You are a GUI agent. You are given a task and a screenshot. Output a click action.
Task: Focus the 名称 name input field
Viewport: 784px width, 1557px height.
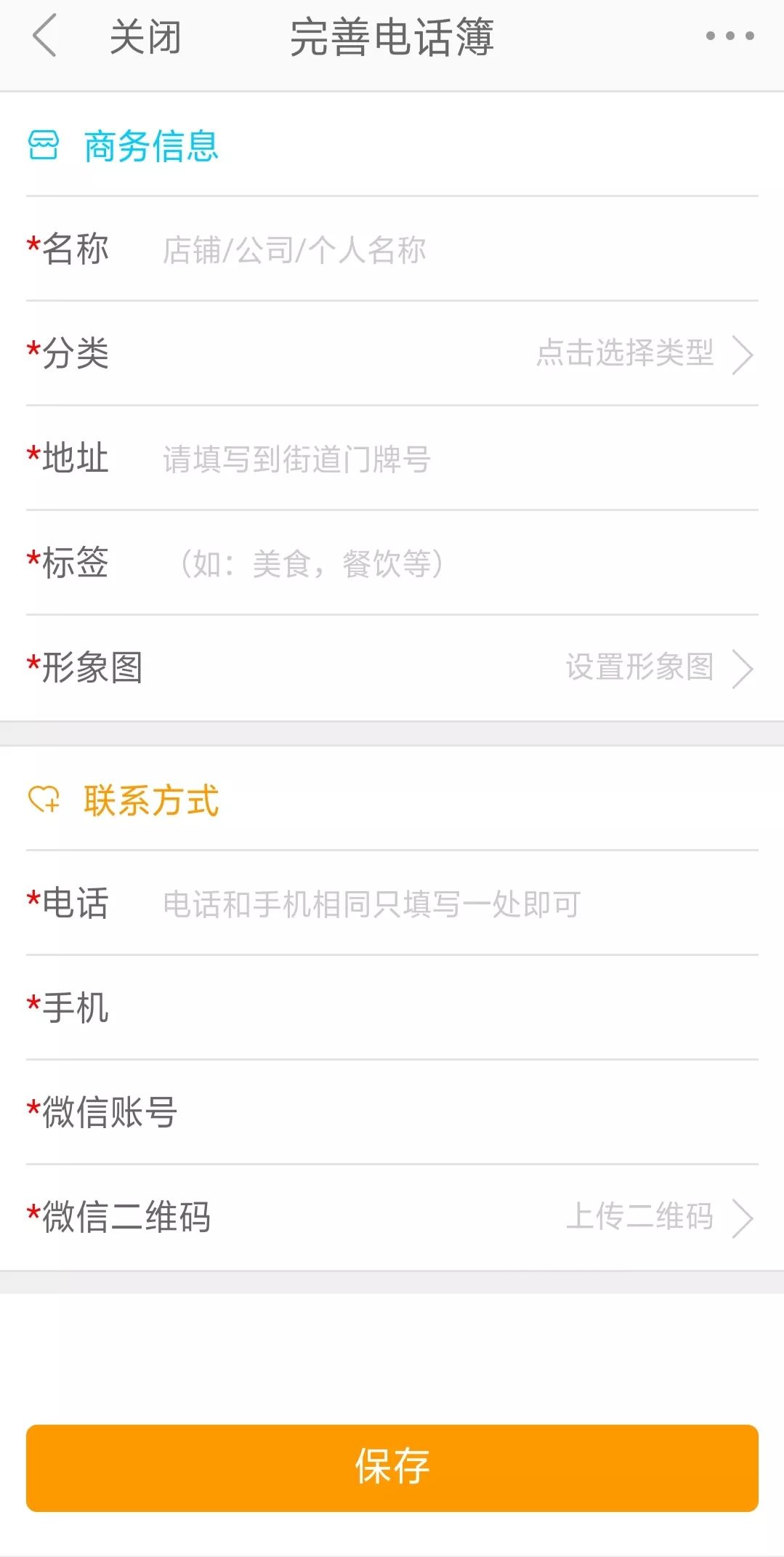tap(458, 249)
